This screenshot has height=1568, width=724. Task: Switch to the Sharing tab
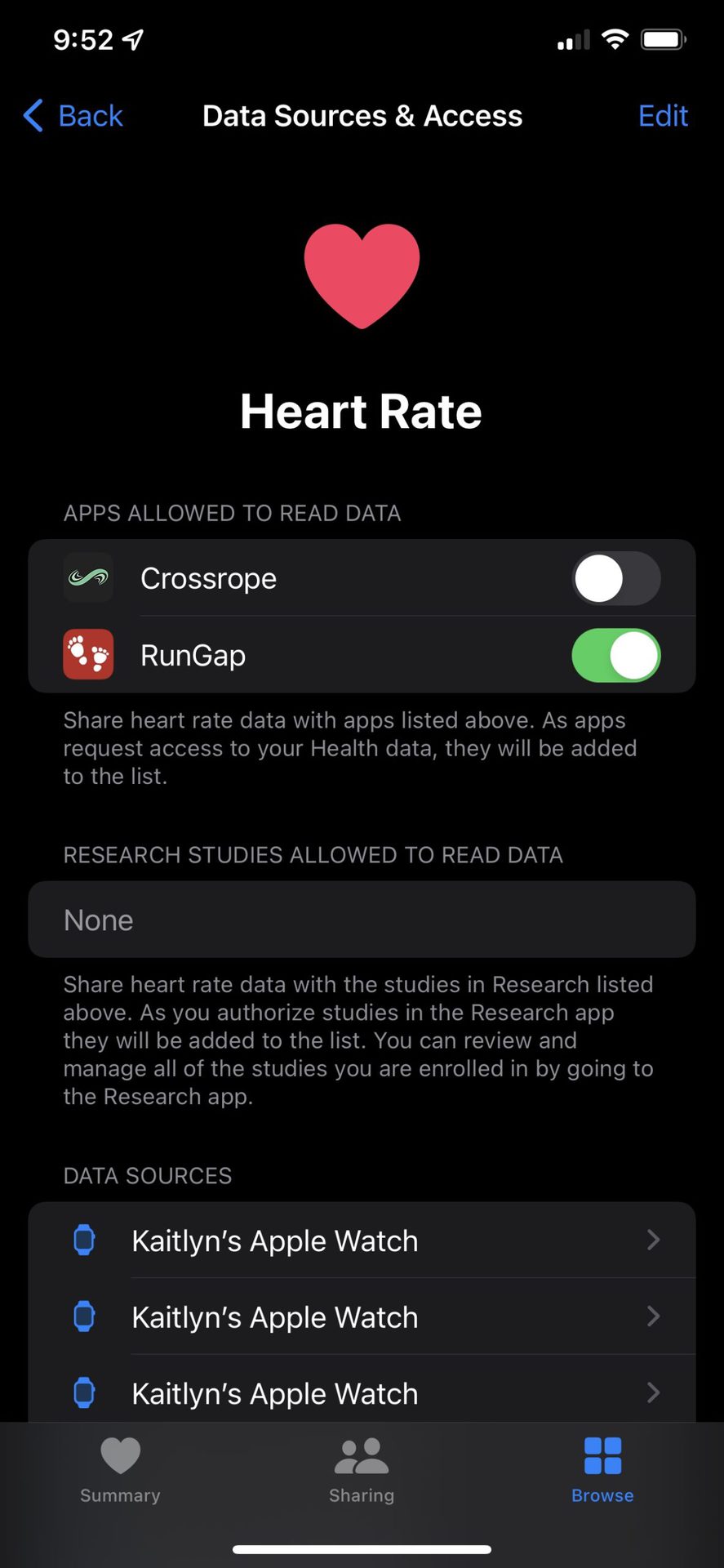[x=362, y=1470]
